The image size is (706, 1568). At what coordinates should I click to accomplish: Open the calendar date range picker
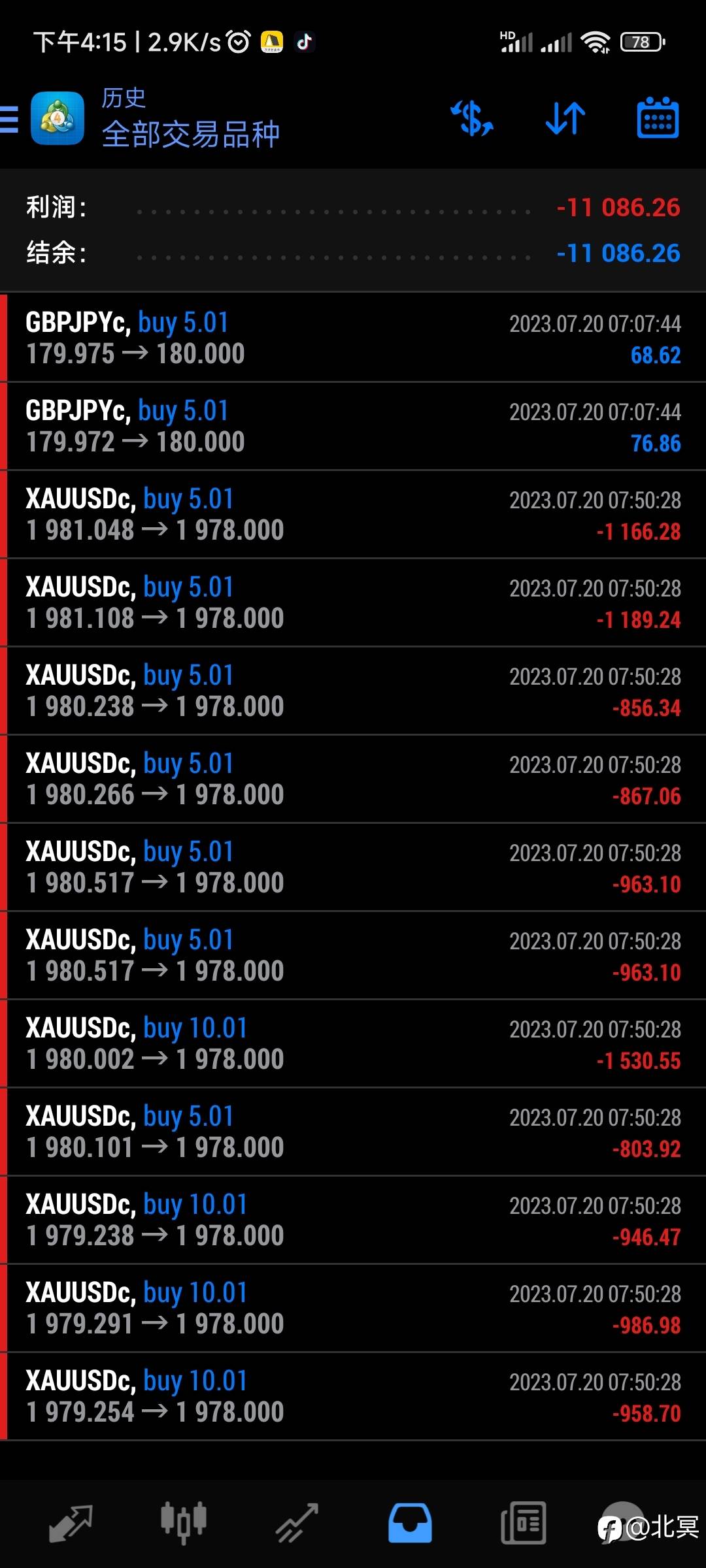click(658, 118)
